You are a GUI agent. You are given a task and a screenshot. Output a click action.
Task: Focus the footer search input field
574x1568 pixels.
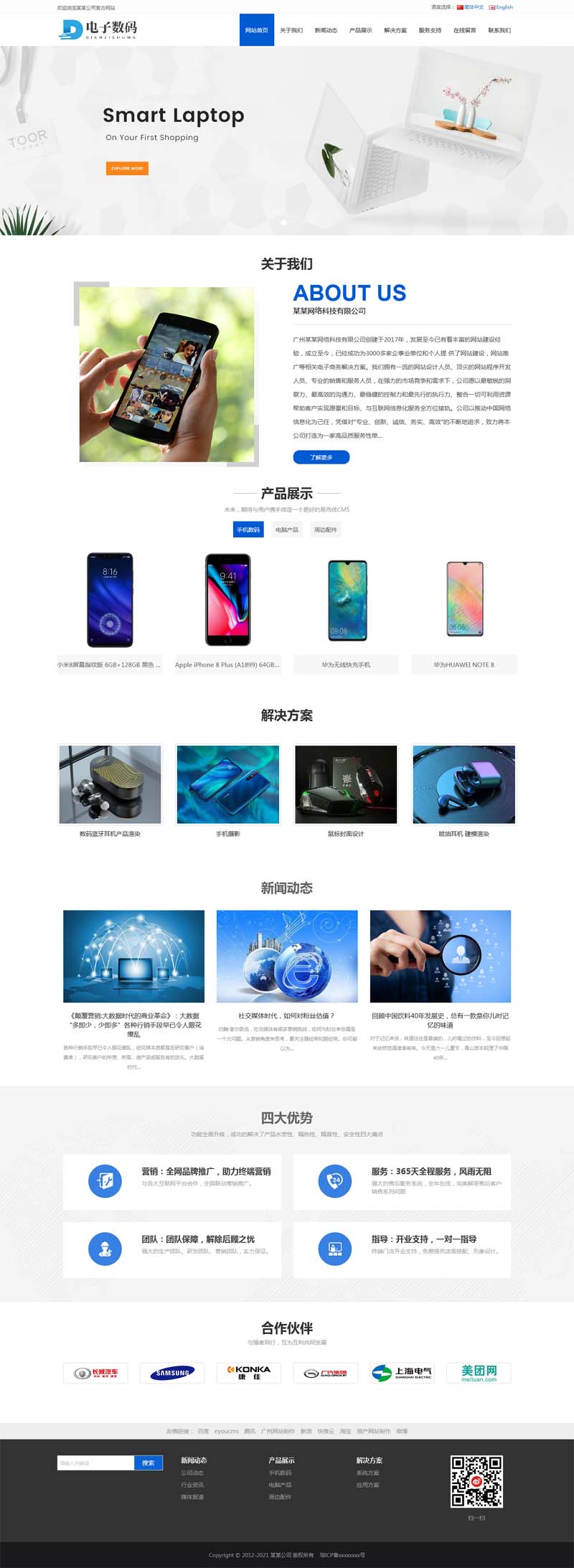coord(95,1463)
